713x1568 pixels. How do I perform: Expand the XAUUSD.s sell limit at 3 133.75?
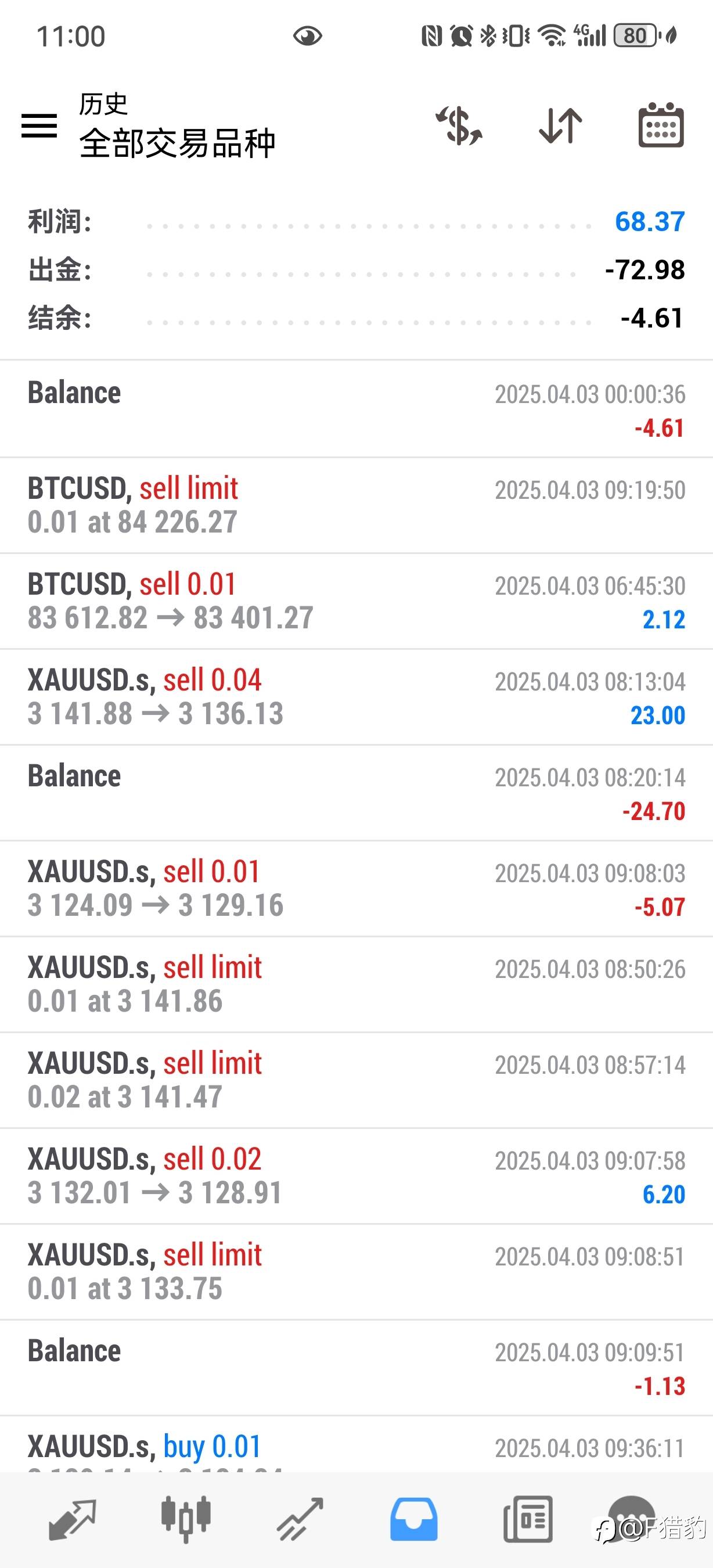356,1272
